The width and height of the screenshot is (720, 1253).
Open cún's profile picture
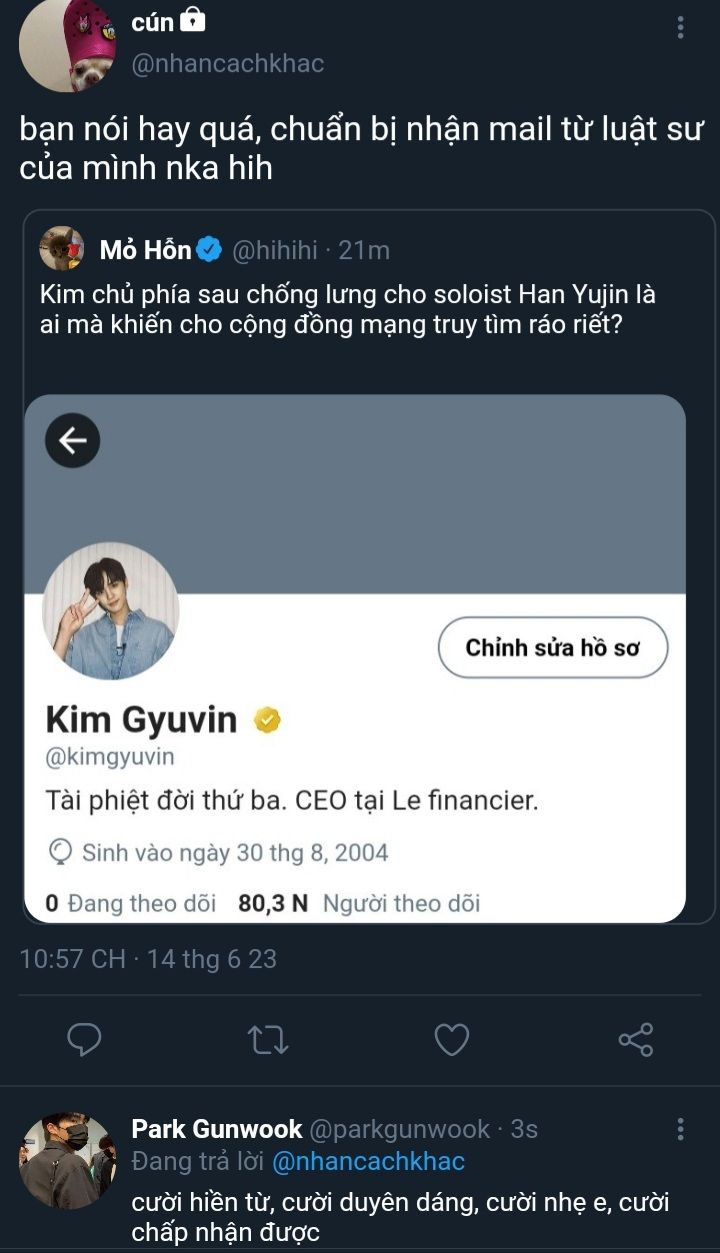pos(67,46)
